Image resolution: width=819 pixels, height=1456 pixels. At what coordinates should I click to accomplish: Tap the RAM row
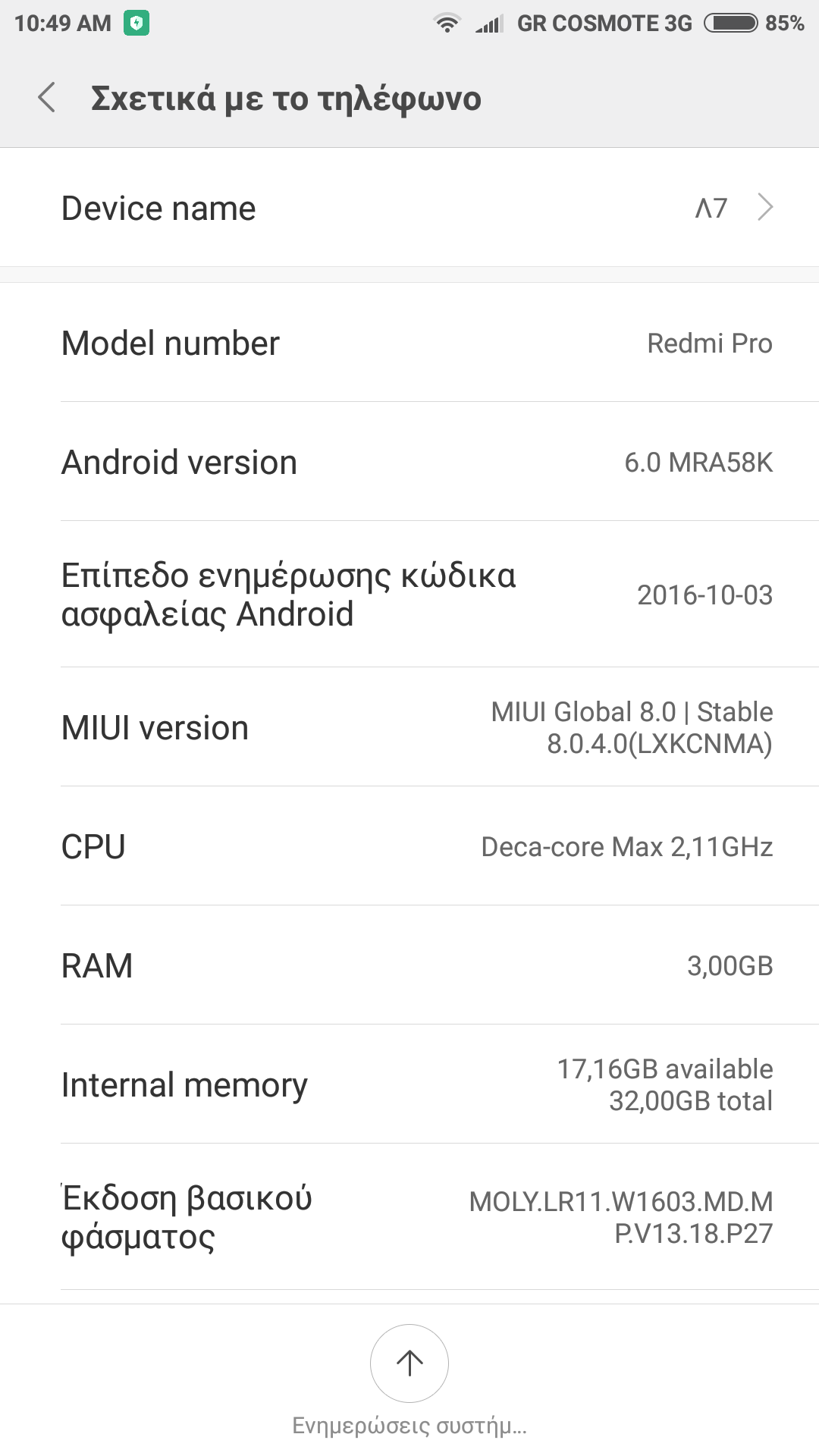coord(409,965)
